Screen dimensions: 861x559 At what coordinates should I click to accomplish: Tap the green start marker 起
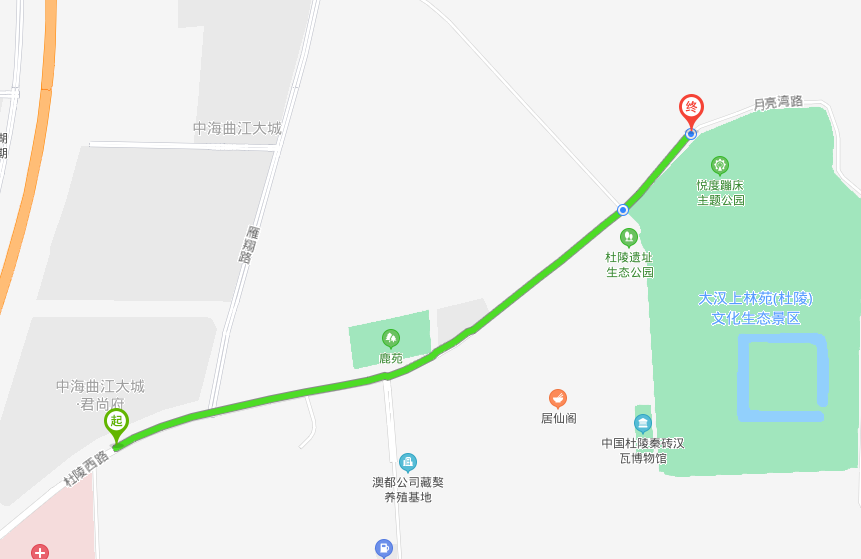(117, 422)
